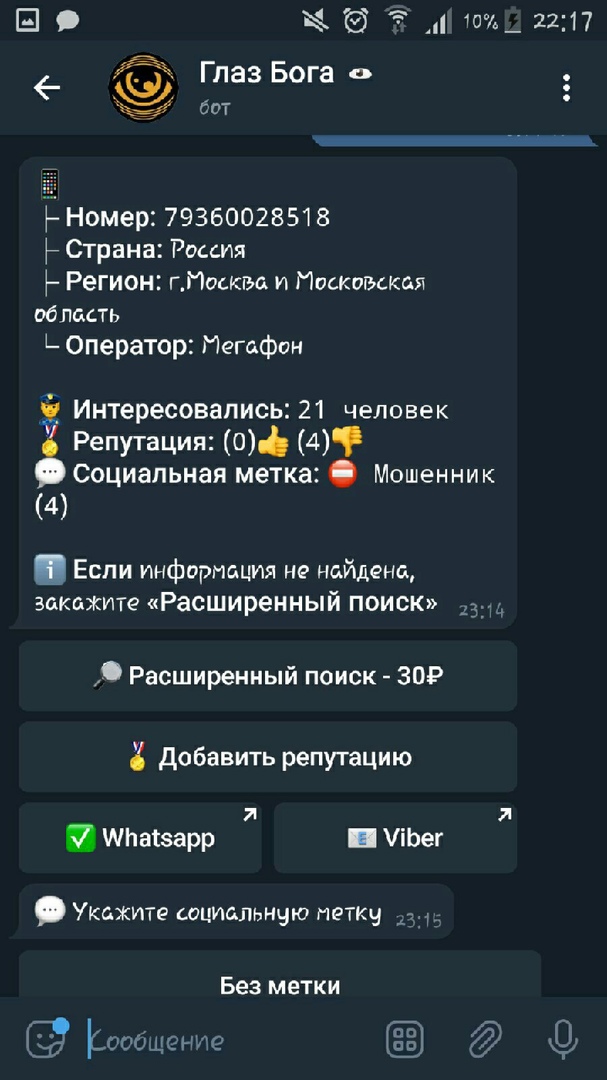Focus the Сообщение text field

click(x=230, y=1040)
